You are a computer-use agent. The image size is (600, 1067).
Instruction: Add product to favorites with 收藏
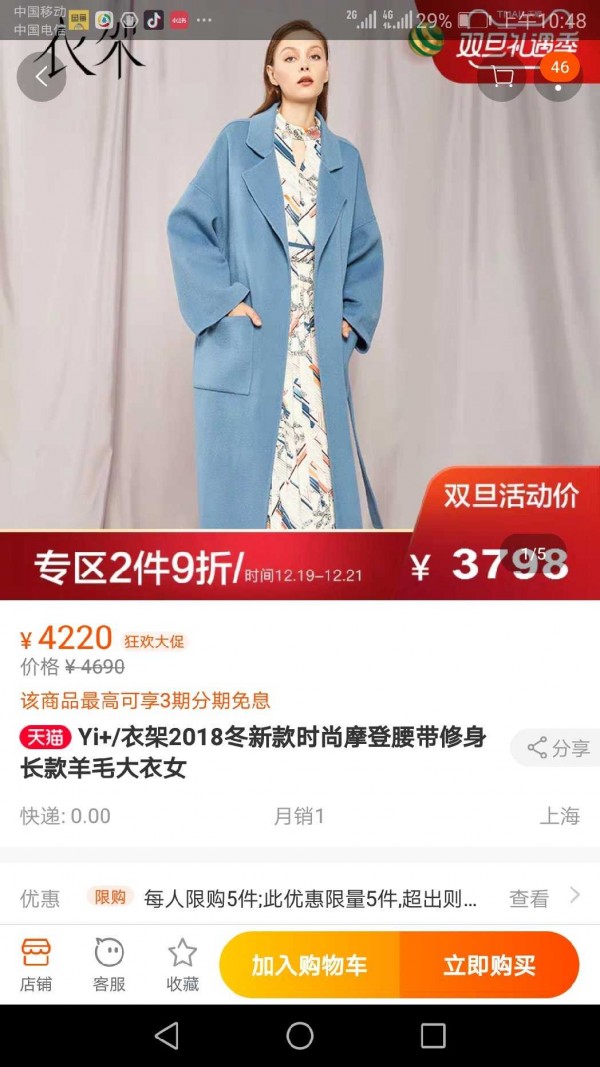[182, 965]
